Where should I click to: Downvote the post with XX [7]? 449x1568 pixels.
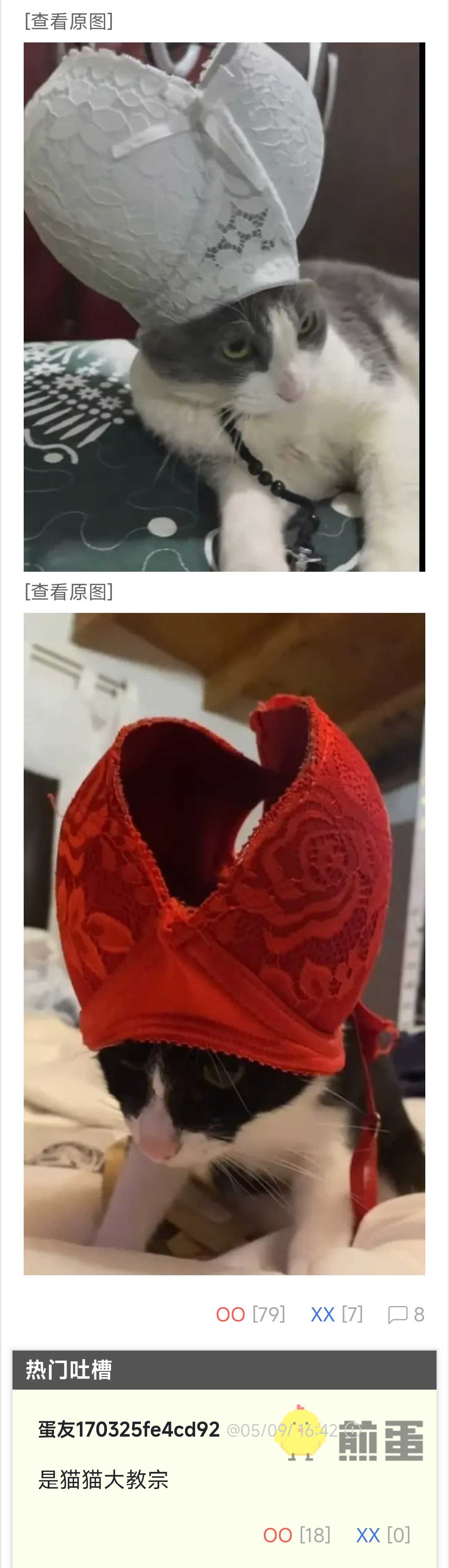point(323,1315)
